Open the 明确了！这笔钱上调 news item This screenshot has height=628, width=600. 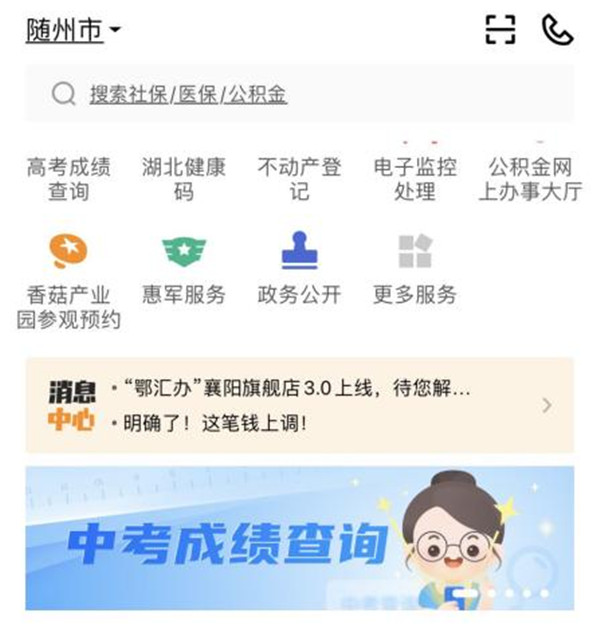pos(215,423)
